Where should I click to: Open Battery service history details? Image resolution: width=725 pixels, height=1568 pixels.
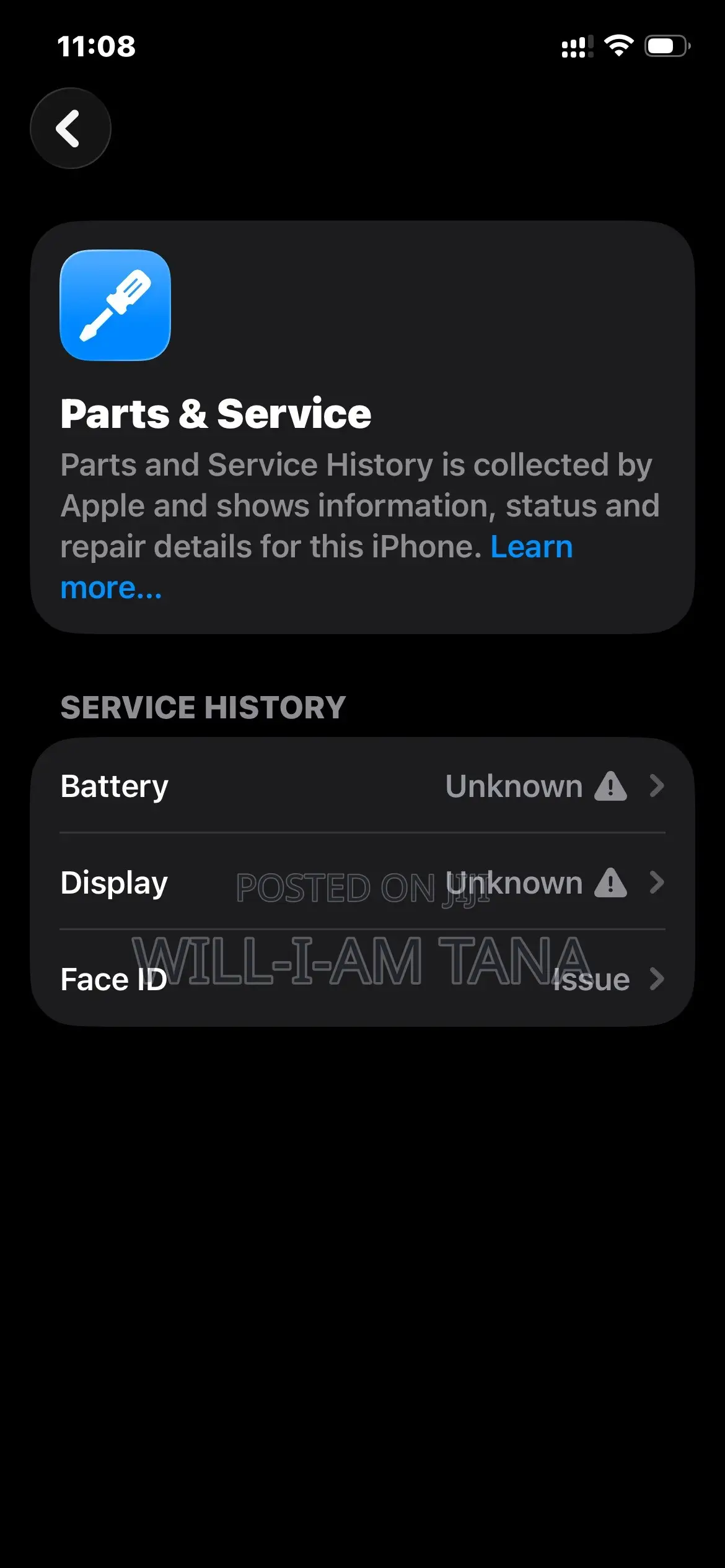pos(362,785)
